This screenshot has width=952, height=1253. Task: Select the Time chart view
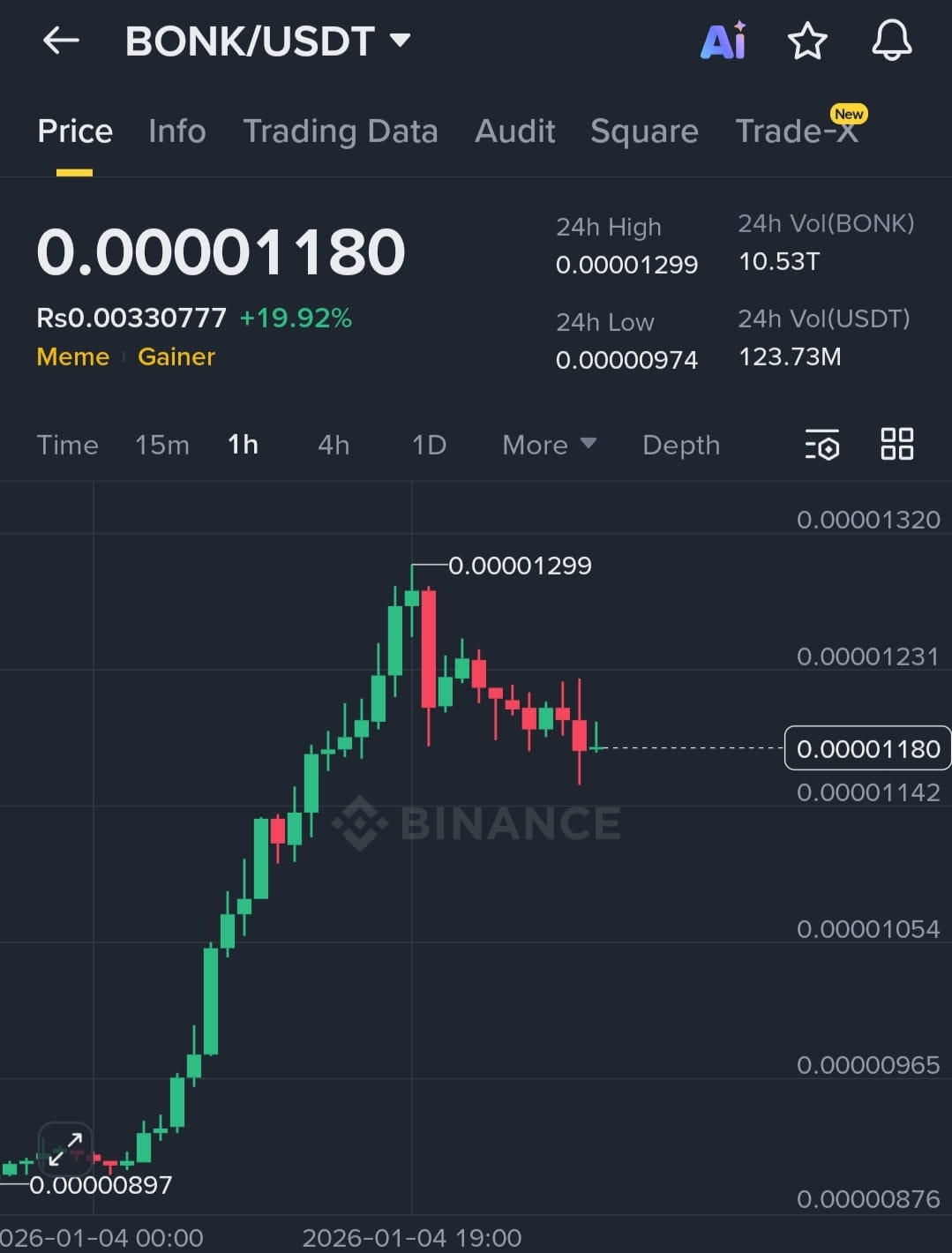click(x=67, y=445)
